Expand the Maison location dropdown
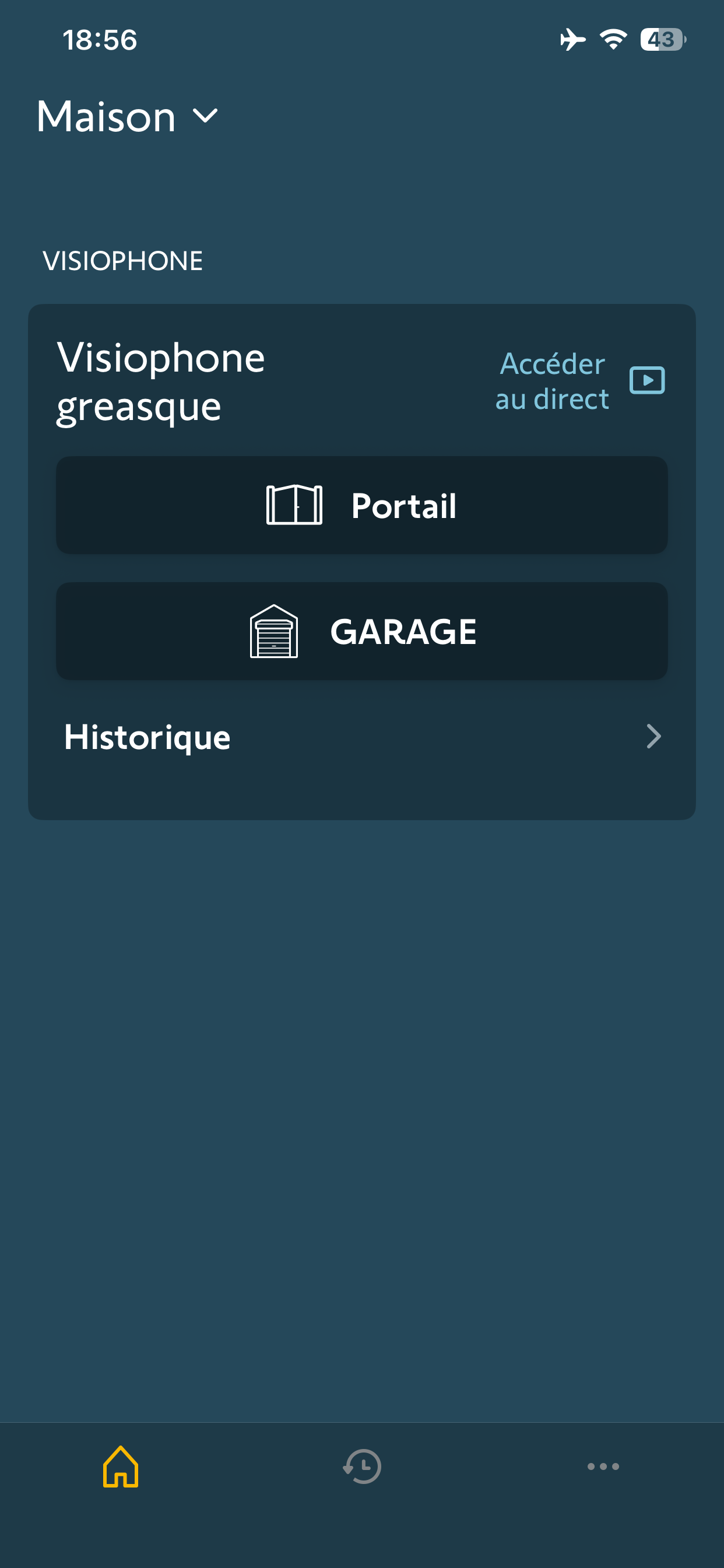Image resolution: width=724 pixels, height=1568 pixels. pos(128,116)
